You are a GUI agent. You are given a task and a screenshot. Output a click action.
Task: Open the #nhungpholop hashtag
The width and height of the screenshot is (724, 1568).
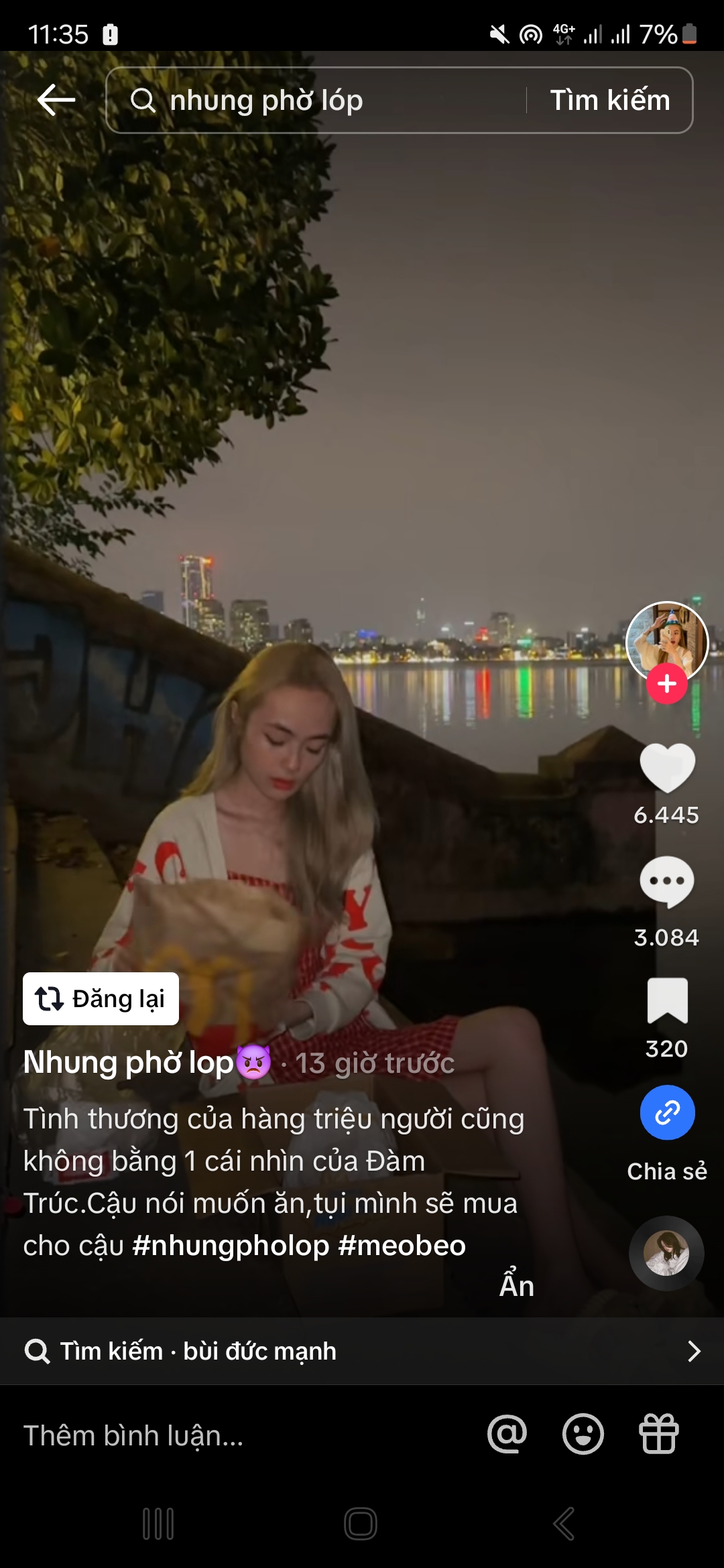tap(231, 1246)
